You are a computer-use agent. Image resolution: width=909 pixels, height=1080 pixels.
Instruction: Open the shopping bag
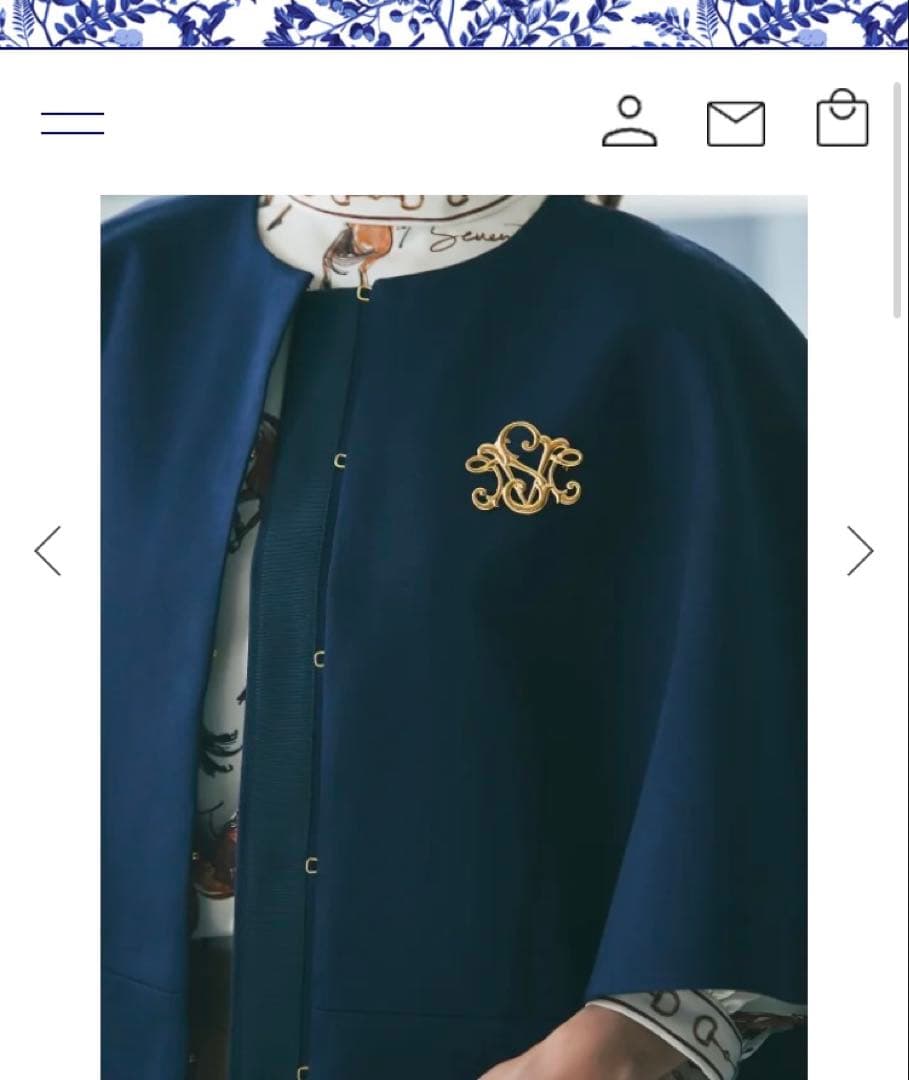point(842,119)
